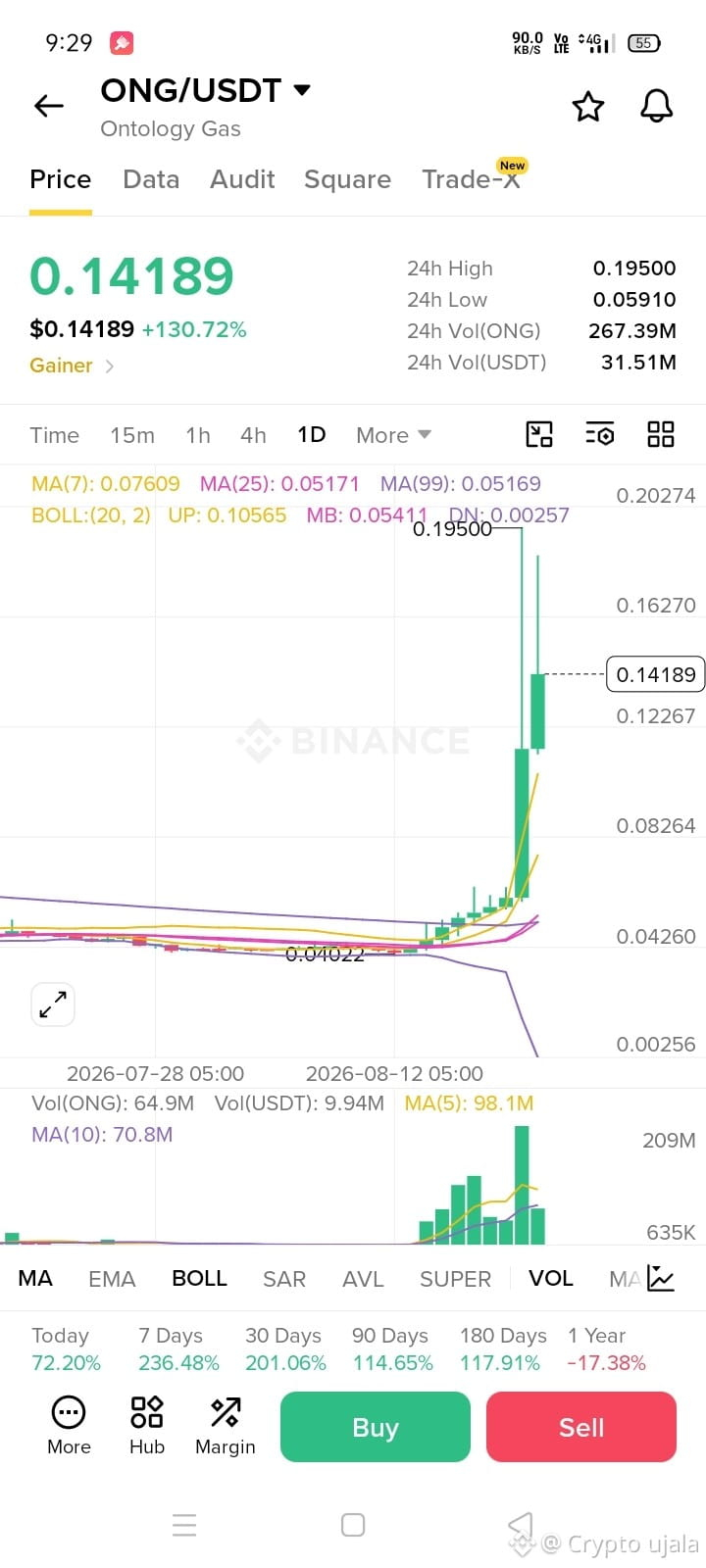Switch to the Data tab
The image size is (706, 1568).
pos(151,179)
